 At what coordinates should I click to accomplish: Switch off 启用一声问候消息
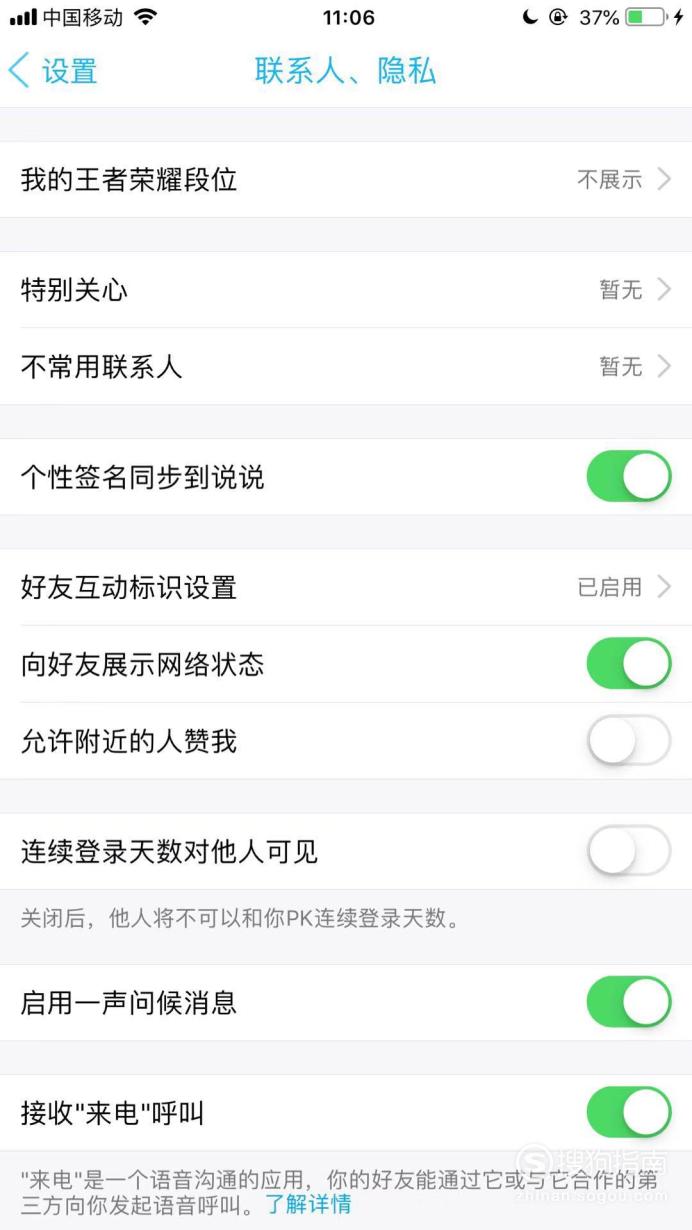[x=629, y=1002]
